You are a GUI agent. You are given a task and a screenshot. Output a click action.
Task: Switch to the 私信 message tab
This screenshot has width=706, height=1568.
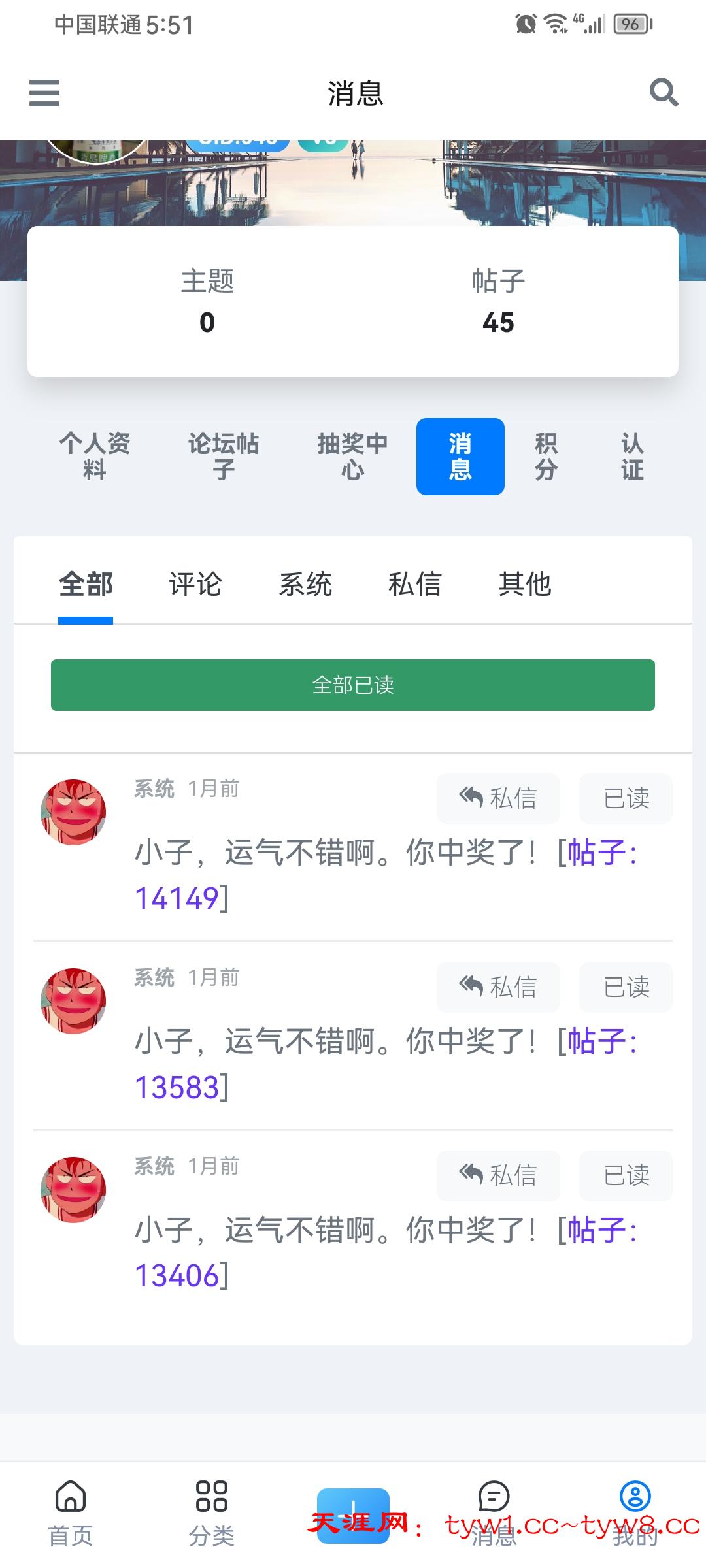(415, 583)
